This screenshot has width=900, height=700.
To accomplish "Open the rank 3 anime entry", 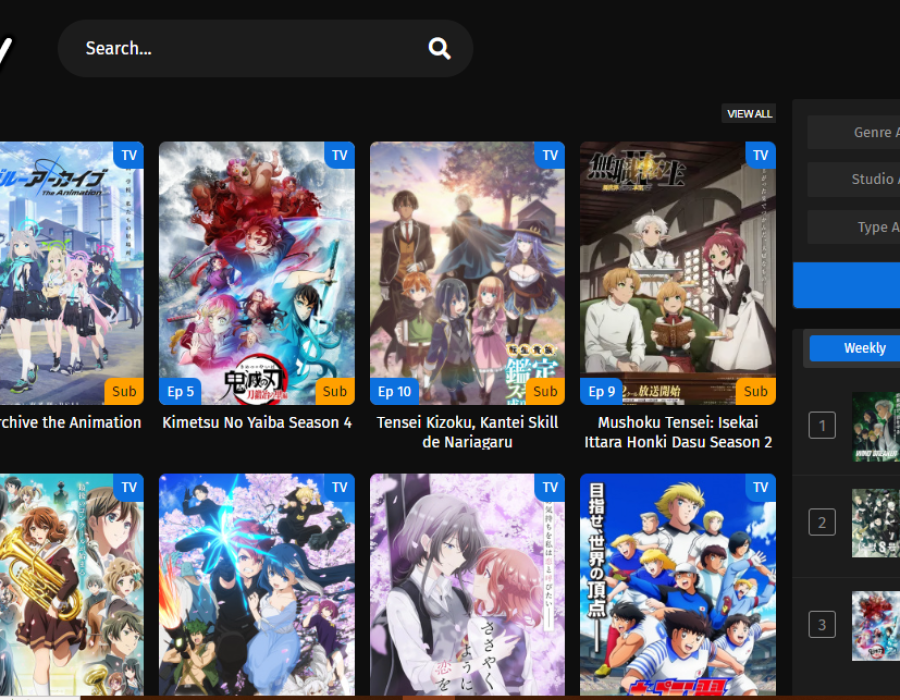I will pyautogui.click(x=874, y=626).
